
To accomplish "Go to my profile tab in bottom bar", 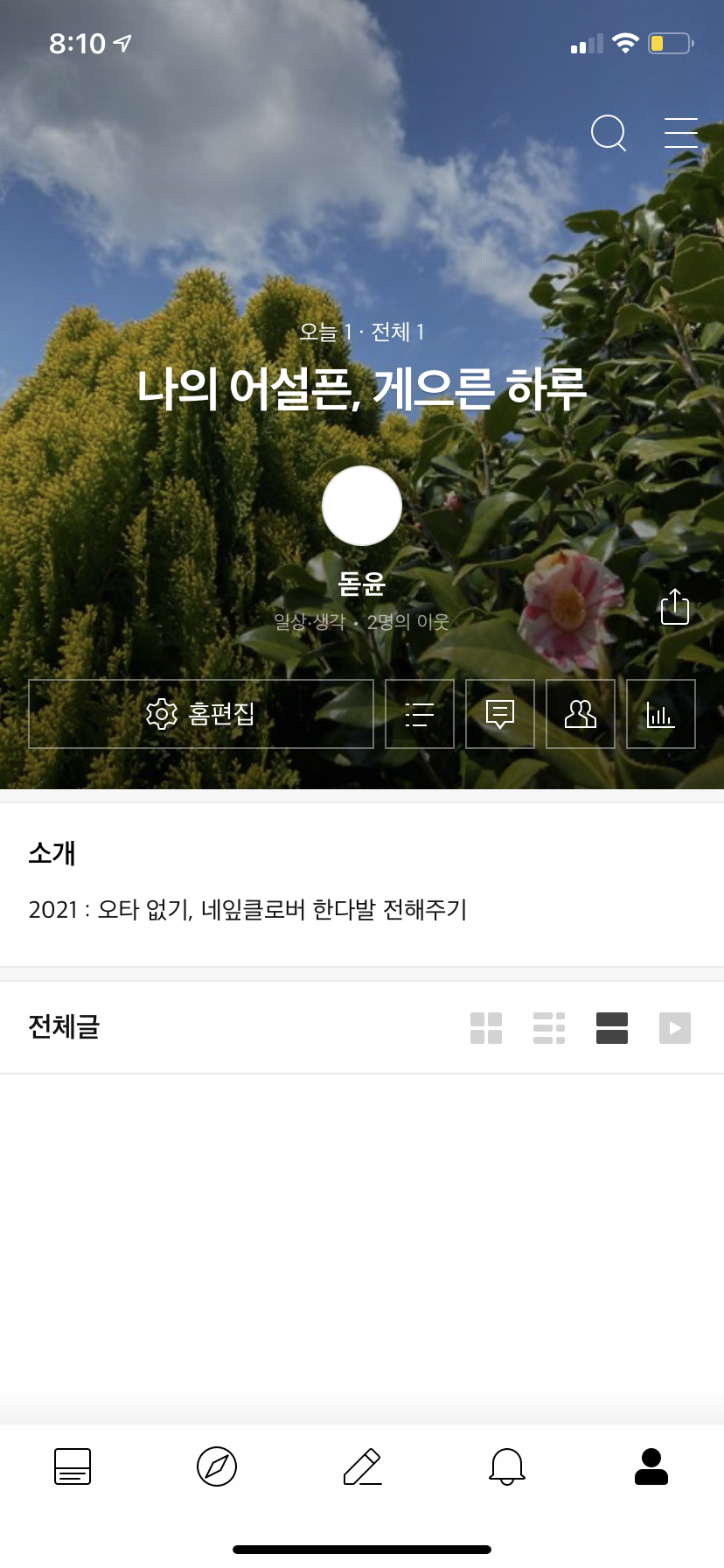I will coord(651,1466).
